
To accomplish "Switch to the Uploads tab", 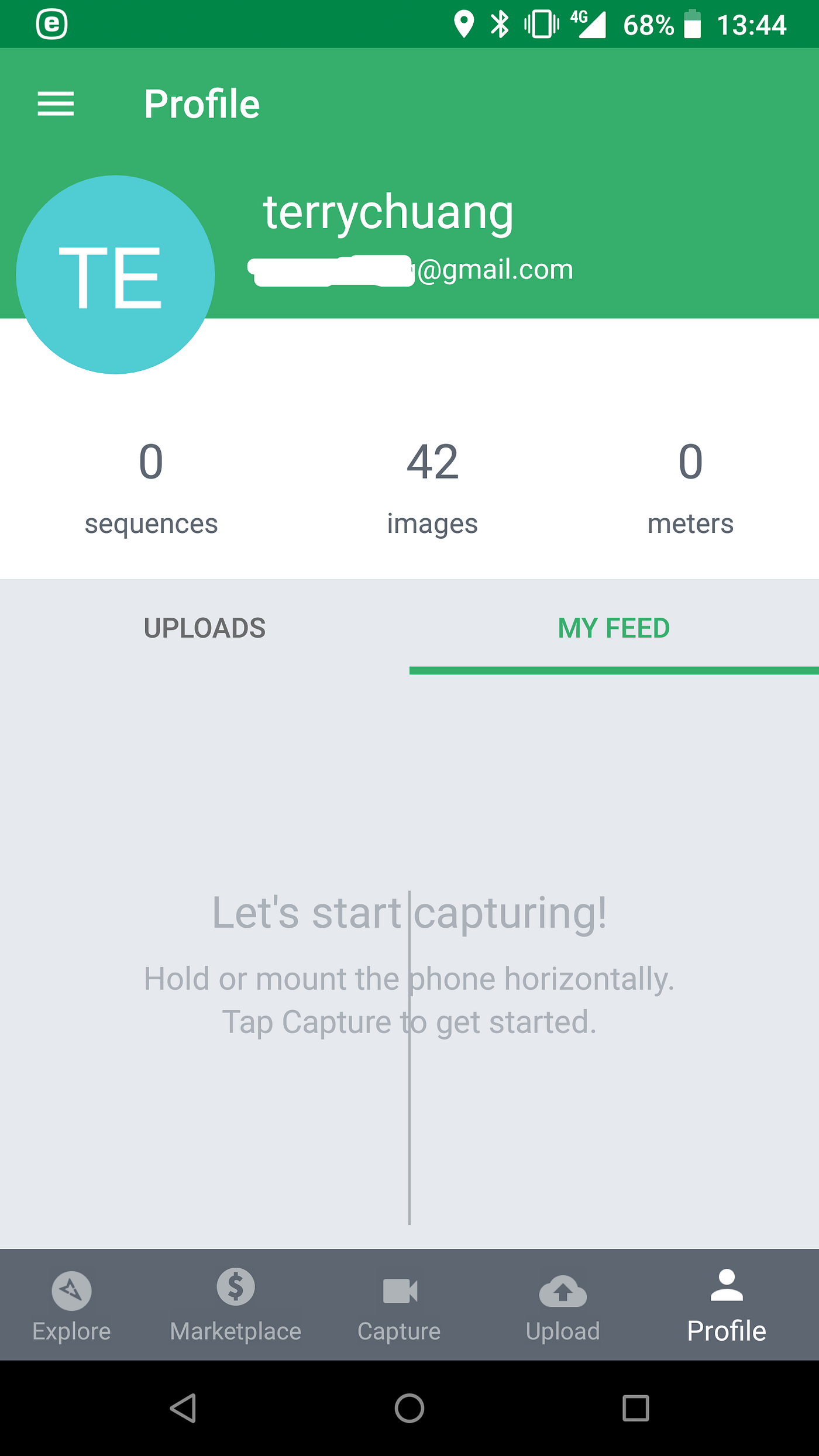I will tap(205, 628).
